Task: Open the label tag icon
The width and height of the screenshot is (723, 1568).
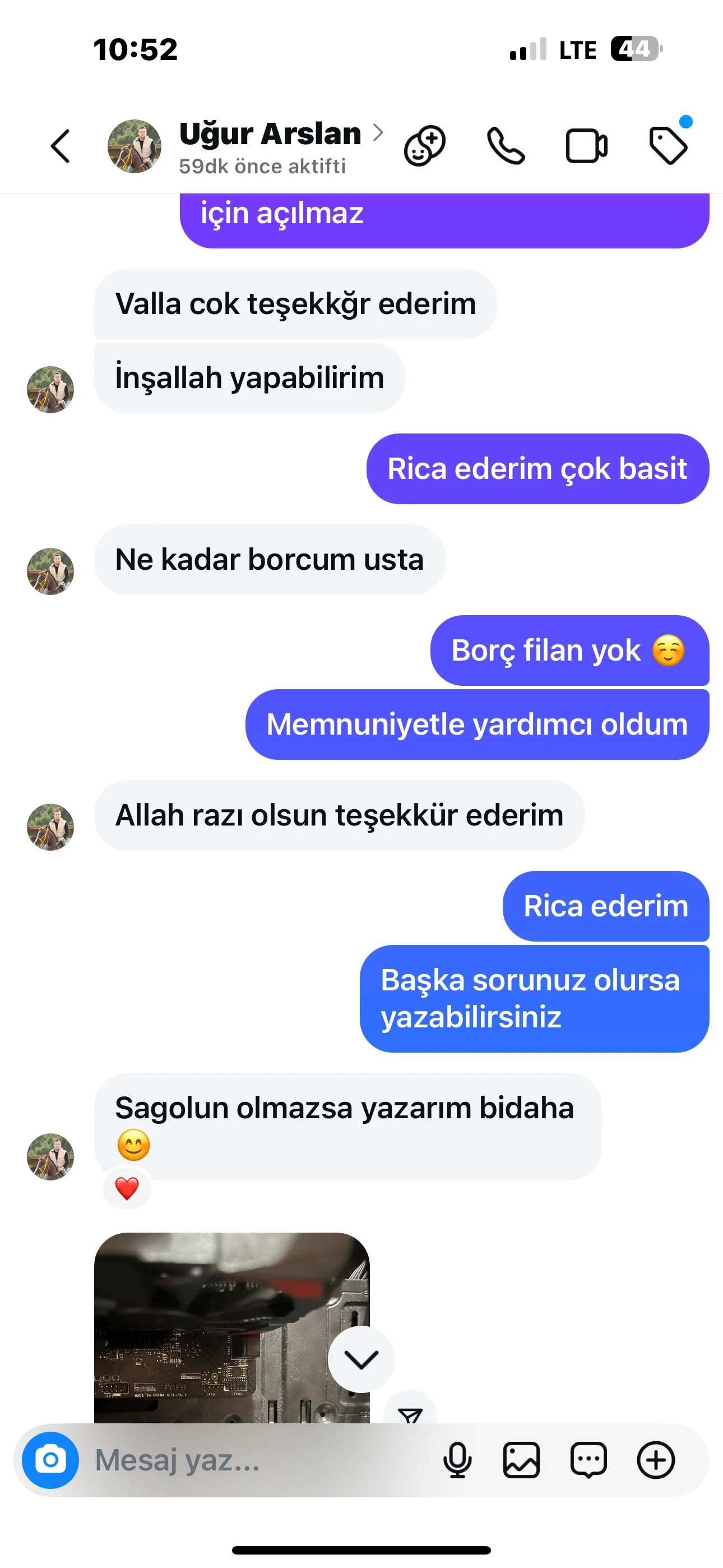Action: click(x=668, y=146)
